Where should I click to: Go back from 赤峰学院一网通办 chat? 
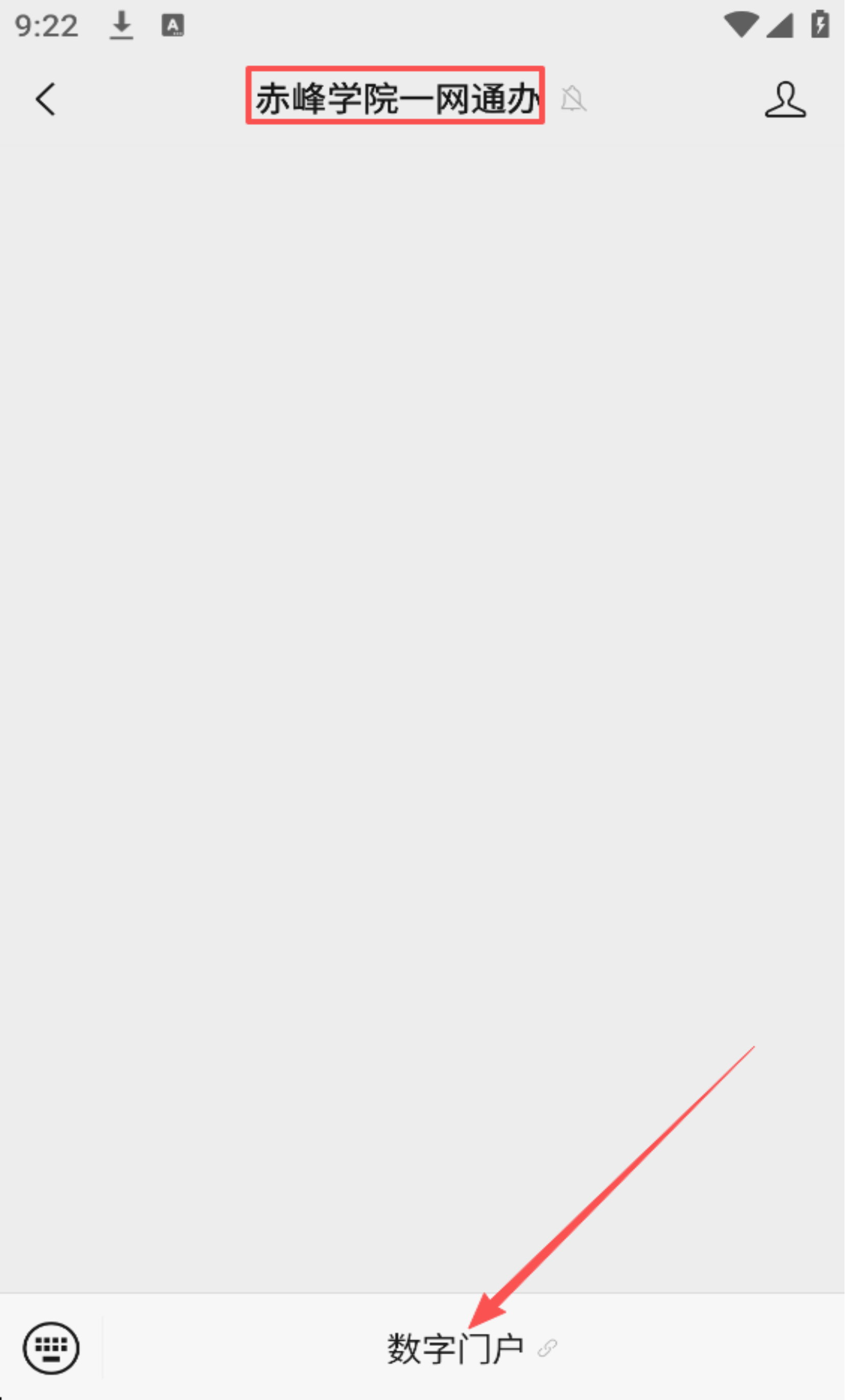[x=45, y=99]
